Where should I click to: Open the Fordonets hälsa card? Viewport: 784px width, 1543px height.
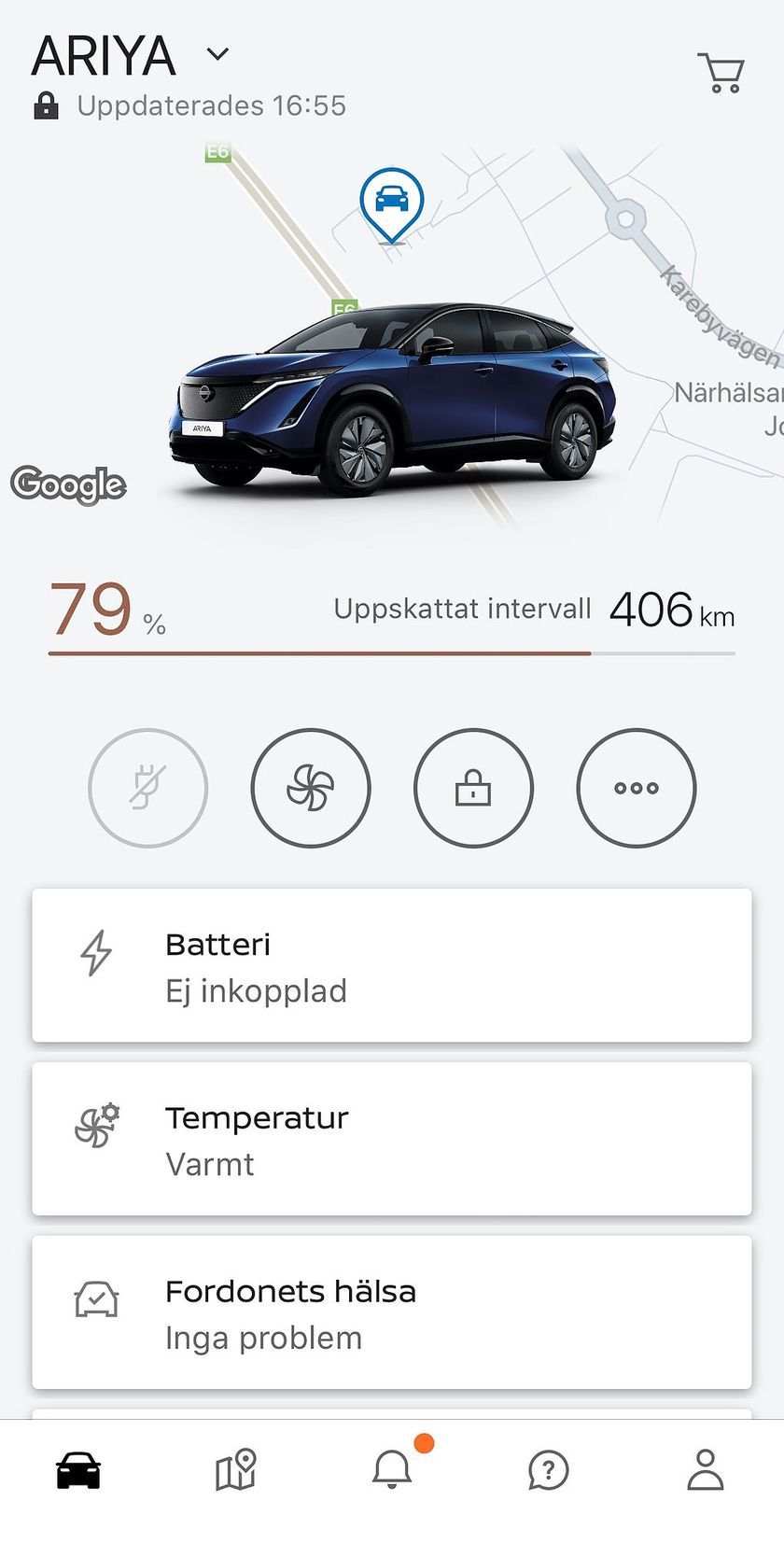392,1312
